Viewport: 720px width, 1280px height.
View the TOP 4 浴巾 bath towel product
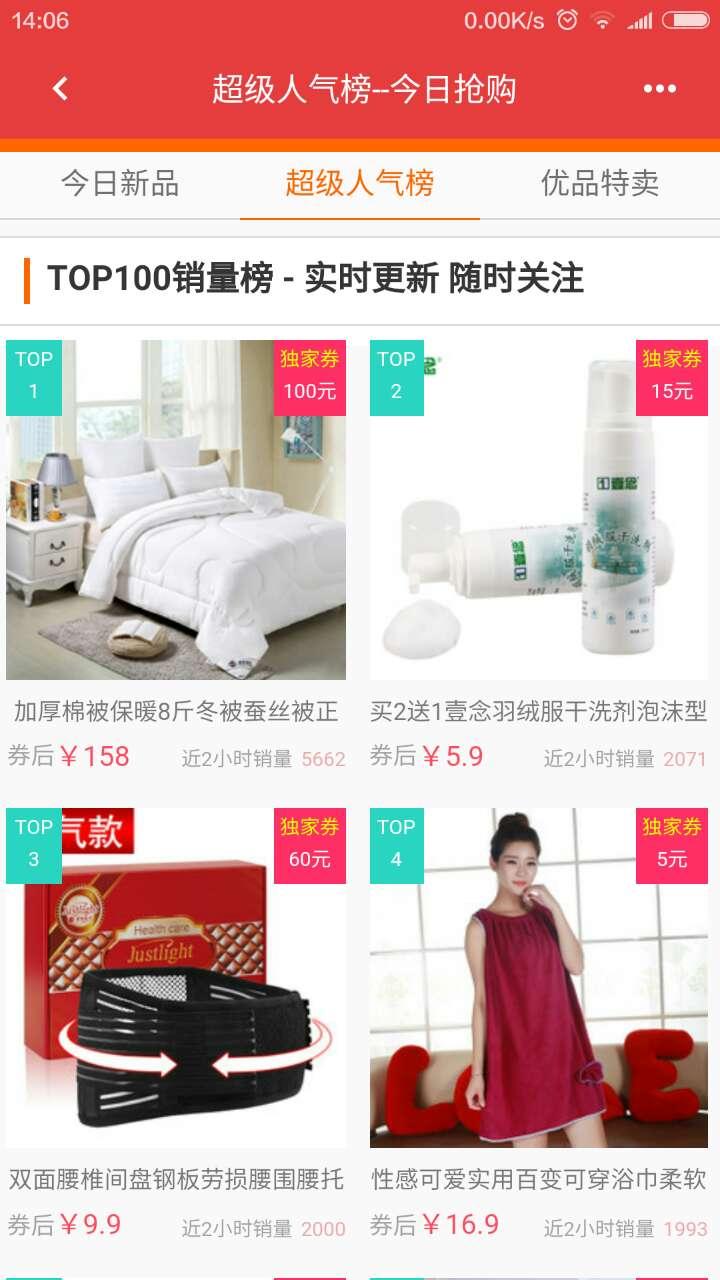coord(538,978)
